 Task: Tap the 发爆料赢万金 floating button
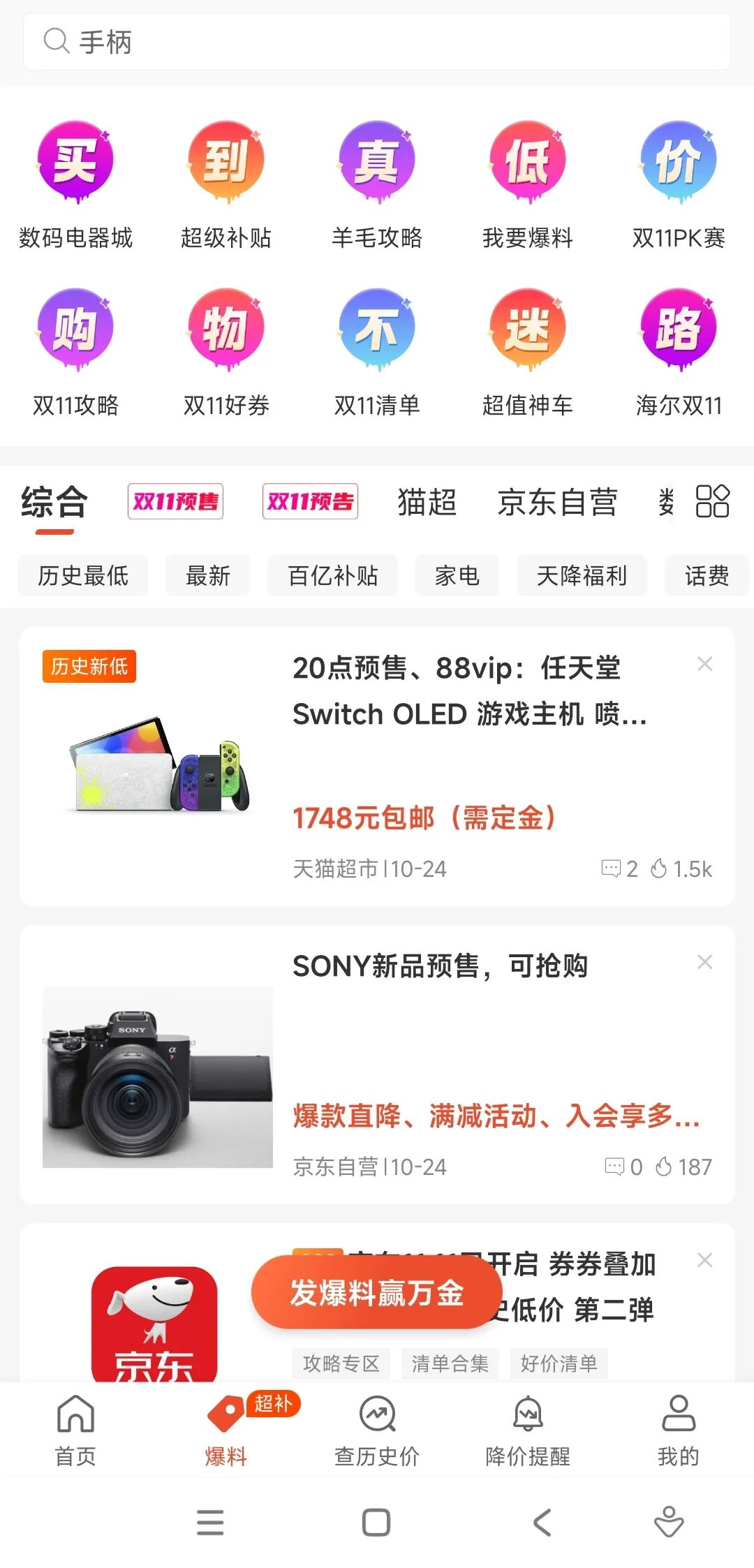(377, 1293)
